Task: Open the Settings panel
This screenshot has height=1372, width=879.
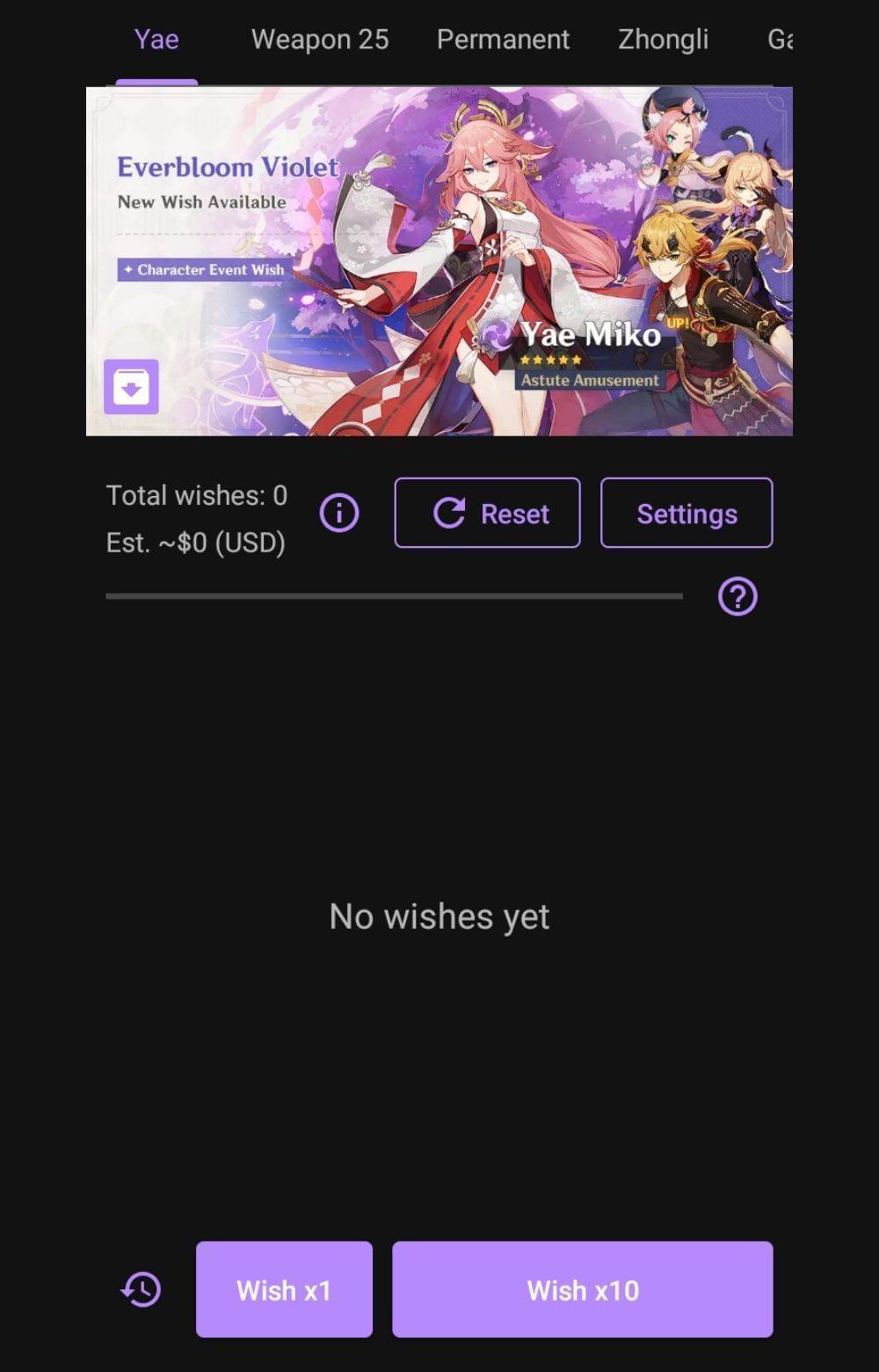Action: pos(686,513)
